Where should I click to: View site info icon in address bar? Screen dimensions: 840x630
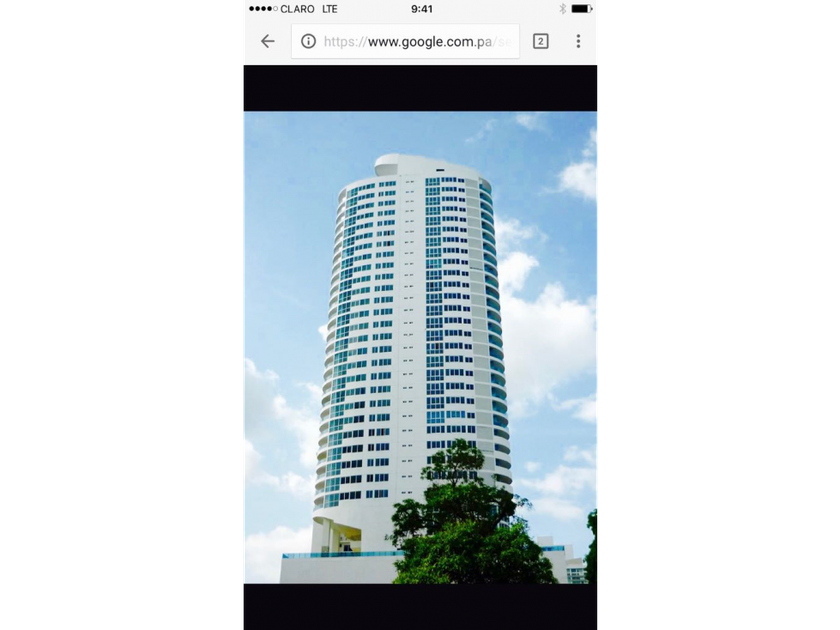pyautogui.click(x=308, y=41)
